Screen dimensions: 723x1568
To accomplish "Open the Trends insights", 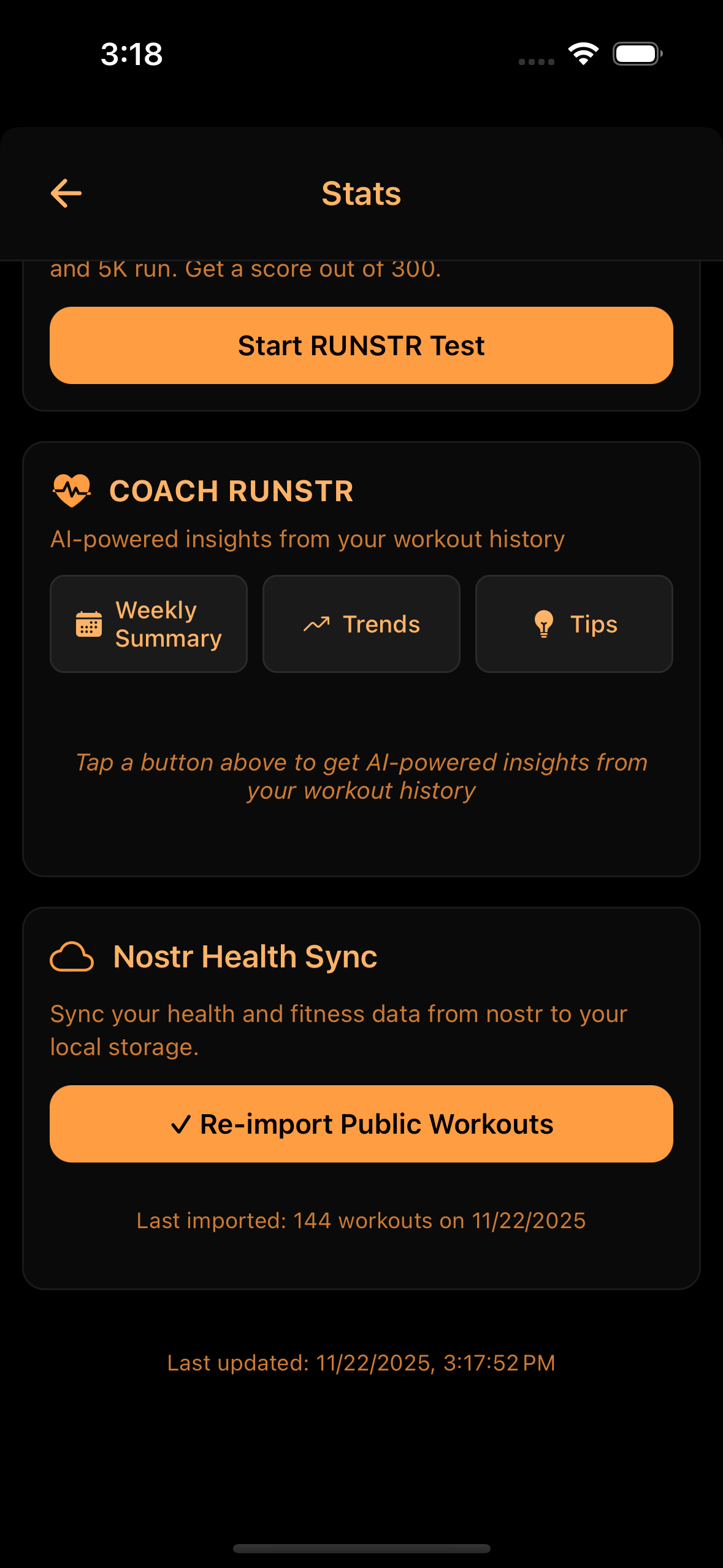I will (361, 624).
